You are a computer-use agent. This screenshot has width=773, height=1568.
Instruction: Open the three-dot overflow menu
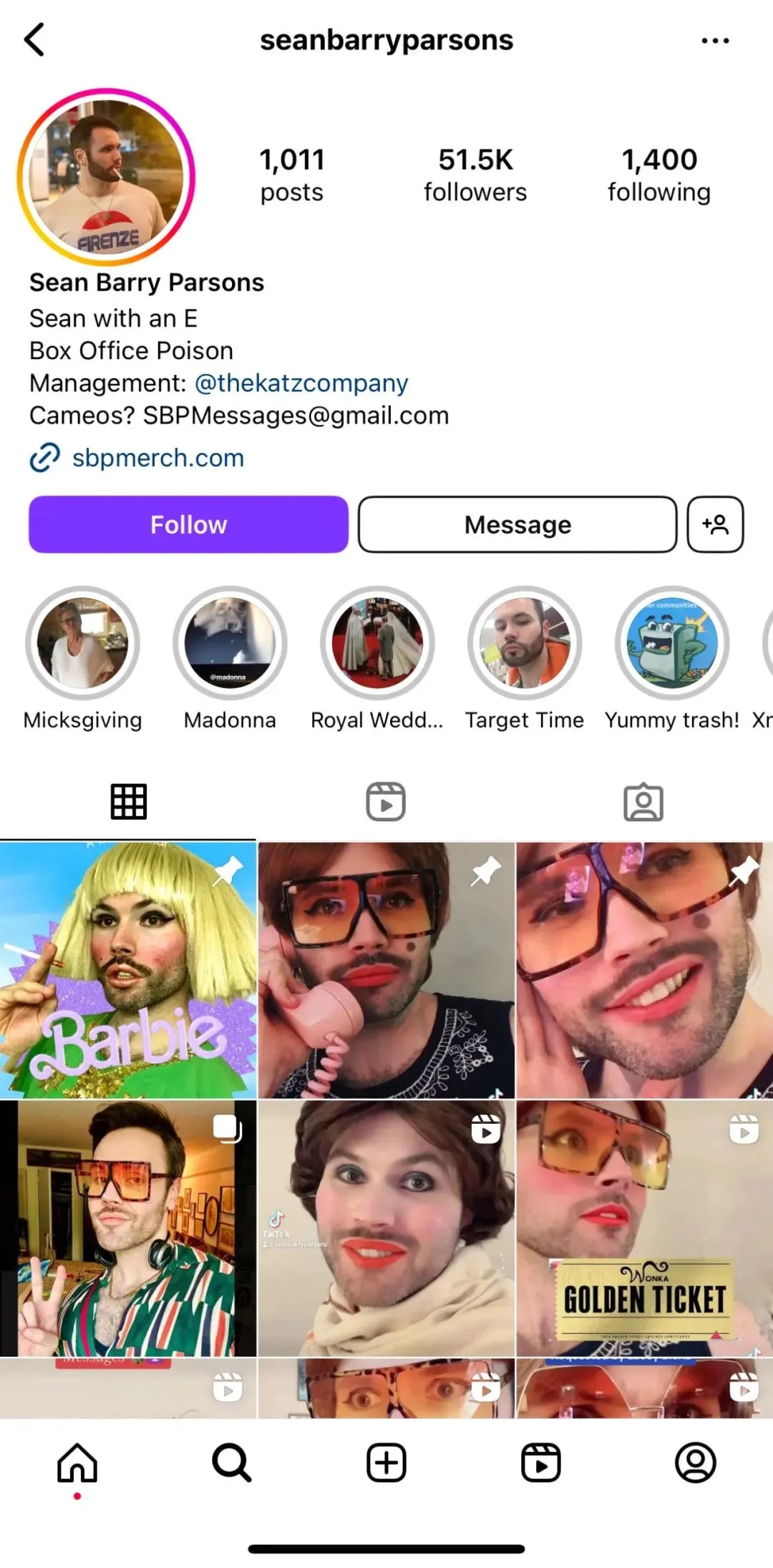[715, 41]
